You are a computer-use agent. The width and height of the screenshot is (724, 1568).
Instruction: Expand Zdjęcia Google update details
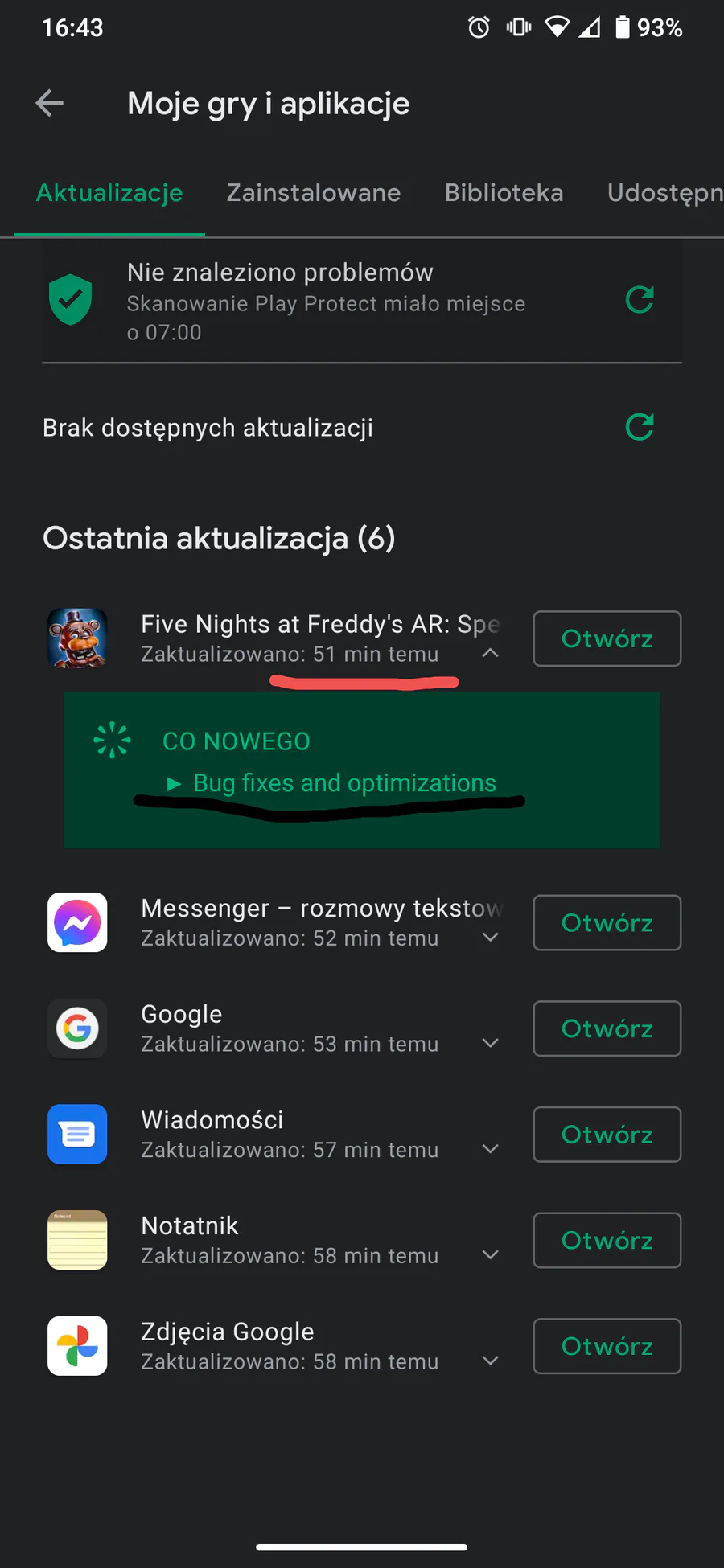point(490,1361)
